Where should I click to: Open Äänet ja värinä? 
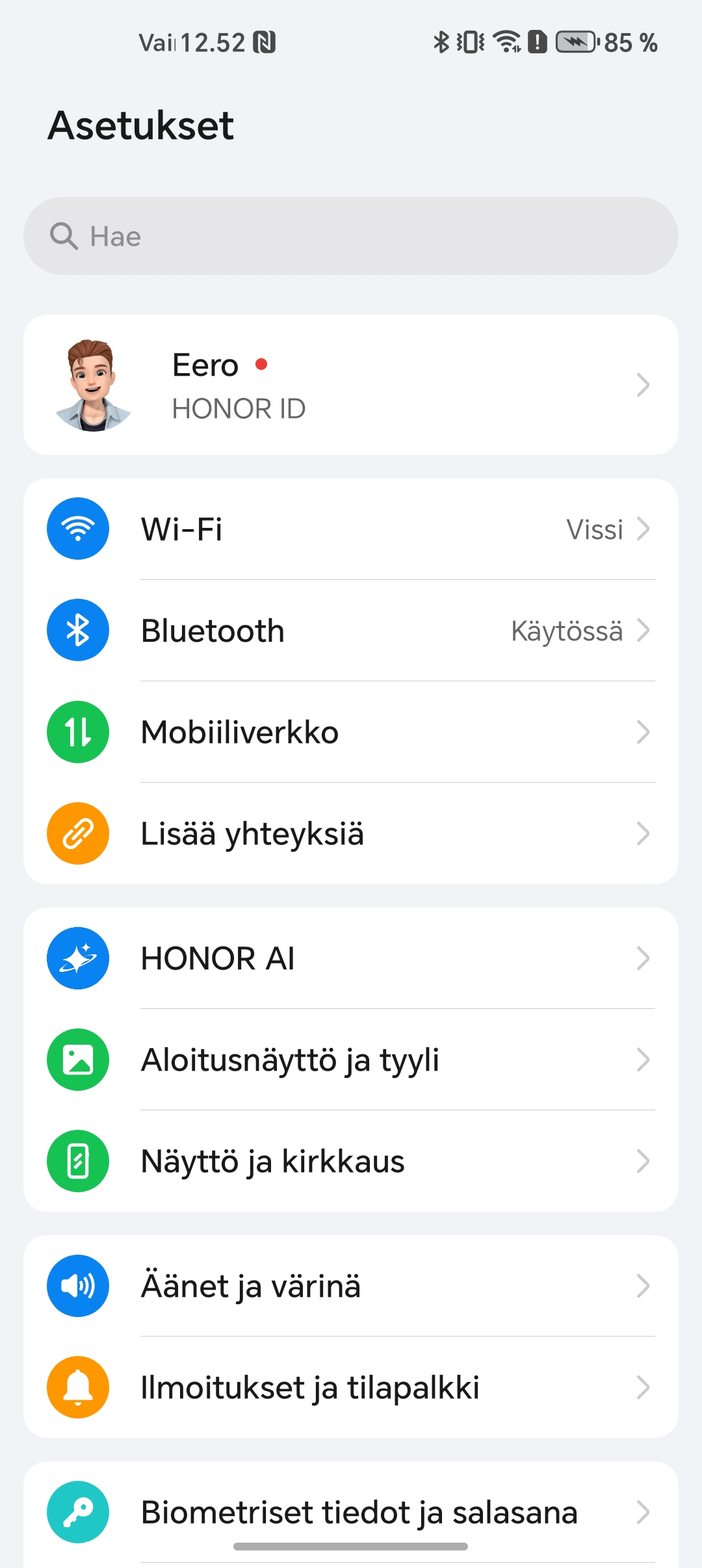[351, 1286]
